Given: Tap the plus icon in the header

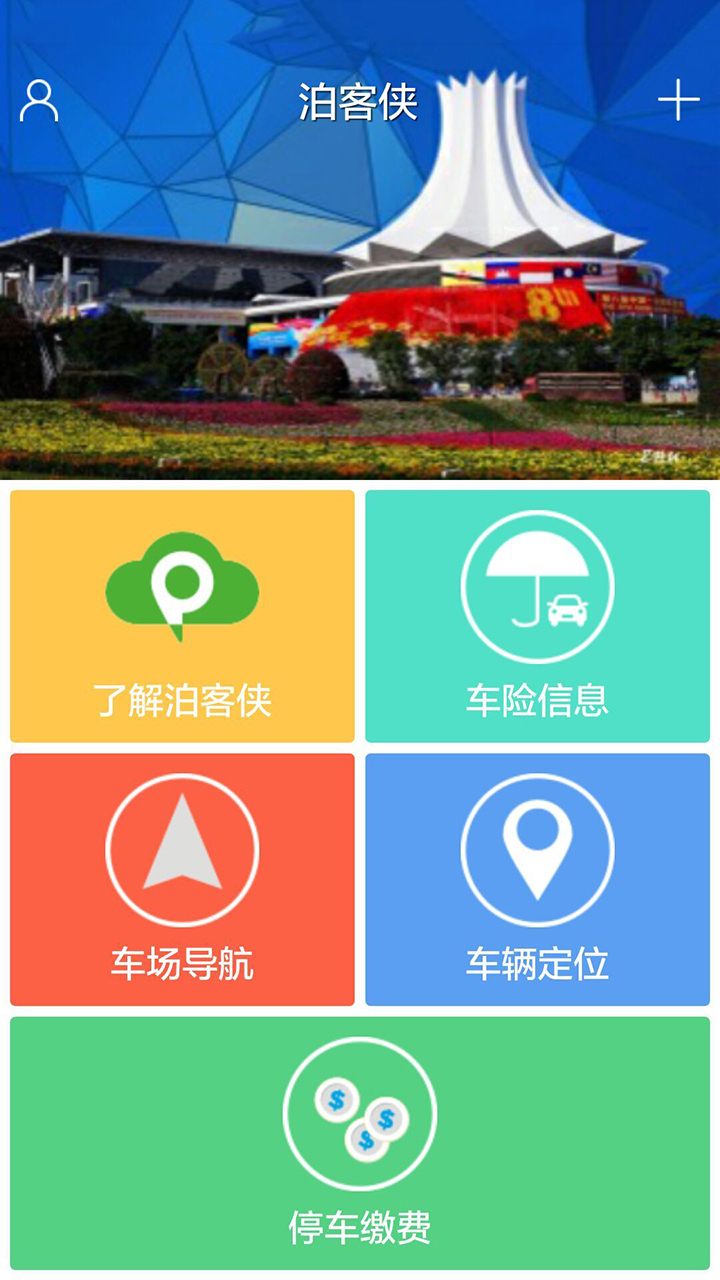Looking at the screenshot, I should 678,100.
